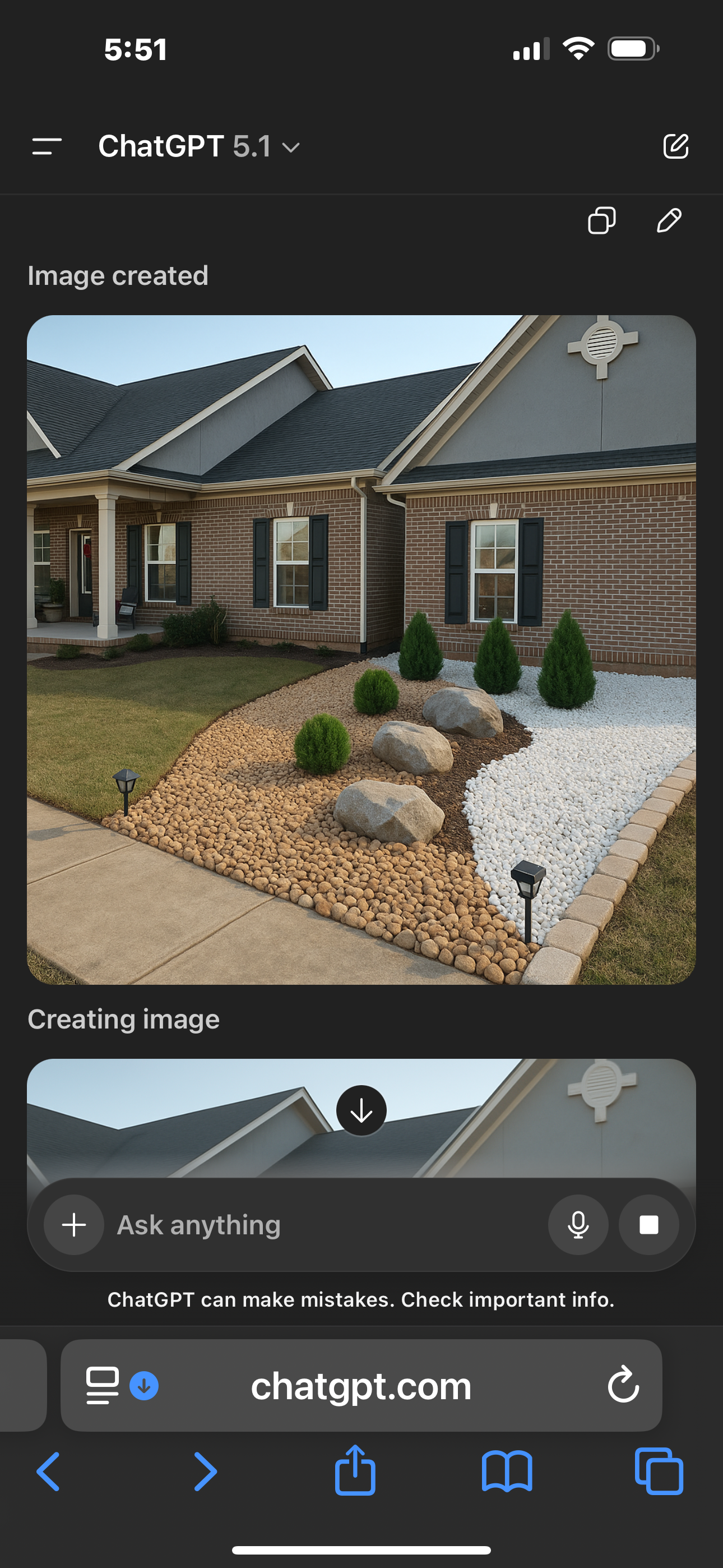Start a new chat
This screenshot has height=1568, width=723.
click(675, 147)
